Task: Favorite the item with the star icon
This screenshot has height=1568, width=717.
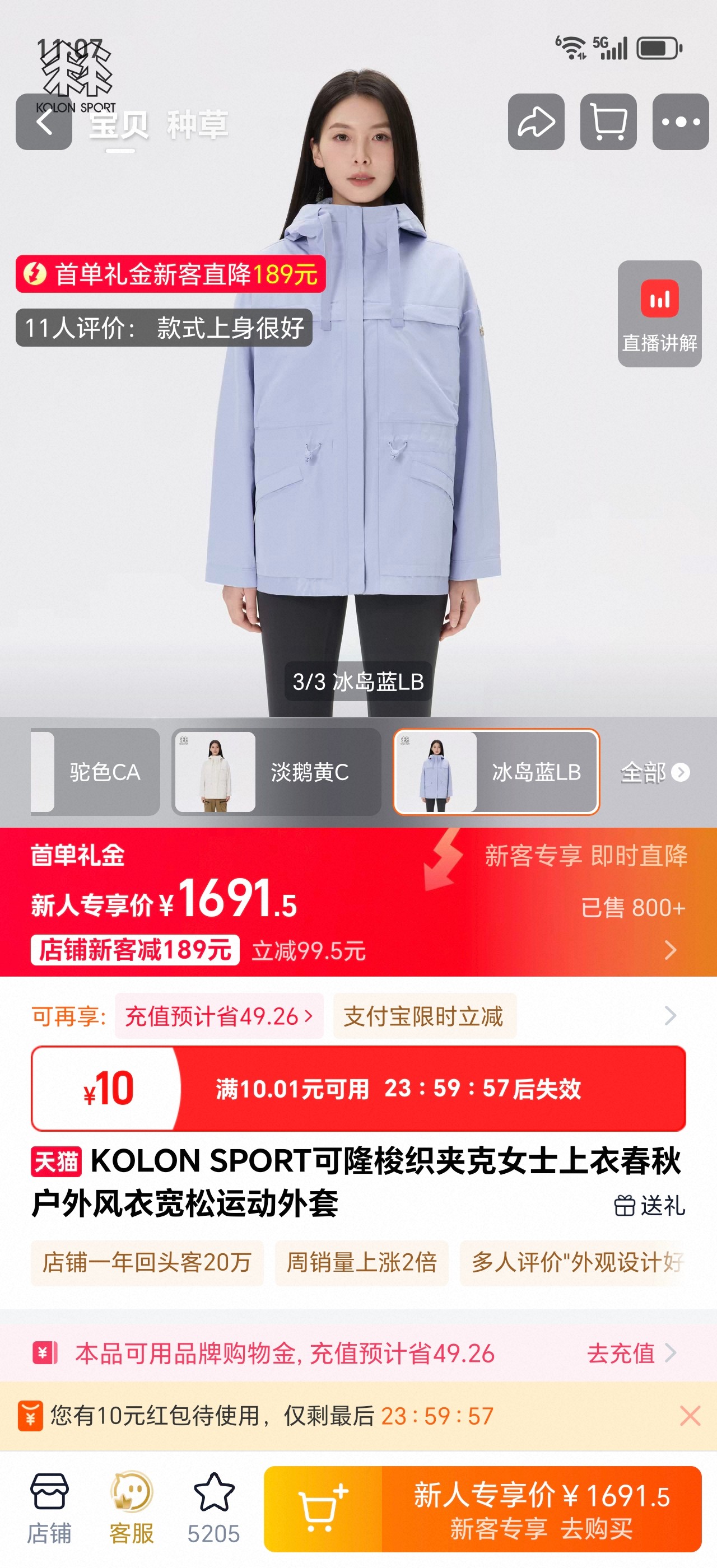Action: coord(213,1508)
